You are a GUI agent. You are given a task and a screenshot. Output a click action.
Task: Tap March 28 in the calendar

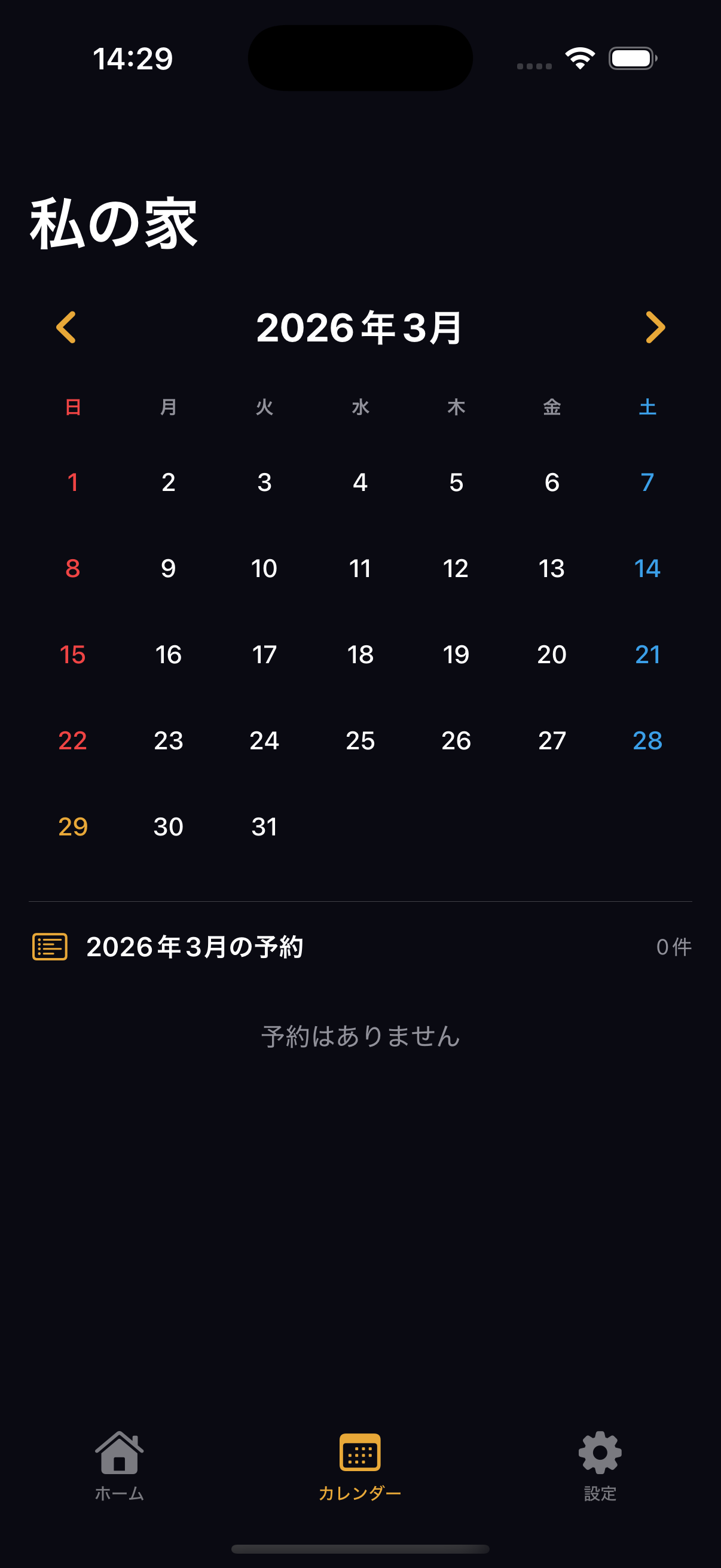[647, 741]
